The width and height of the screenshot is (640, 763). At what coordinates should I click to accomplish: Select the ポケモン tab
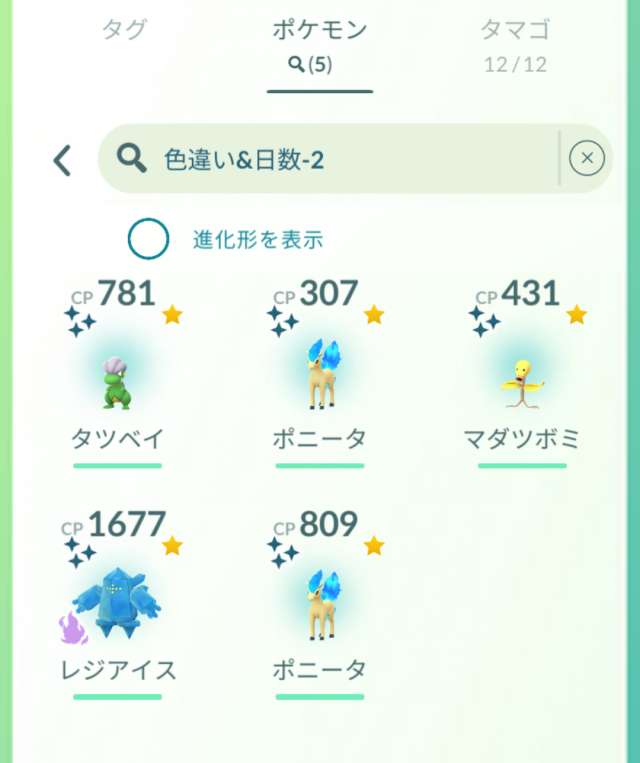(319, 44)
